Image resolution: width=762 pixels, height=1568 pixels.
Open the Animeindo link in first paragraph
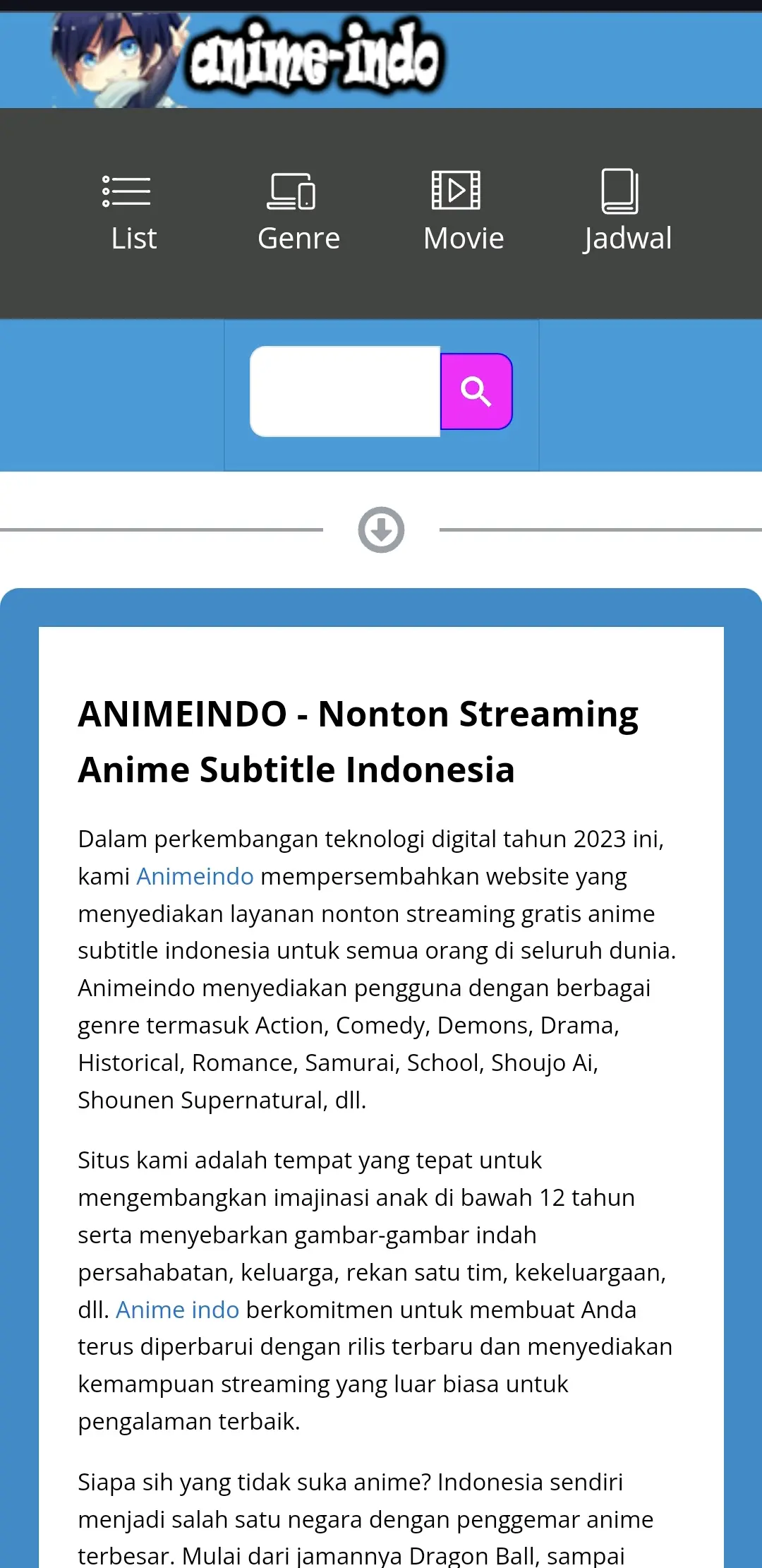[195, 876]
